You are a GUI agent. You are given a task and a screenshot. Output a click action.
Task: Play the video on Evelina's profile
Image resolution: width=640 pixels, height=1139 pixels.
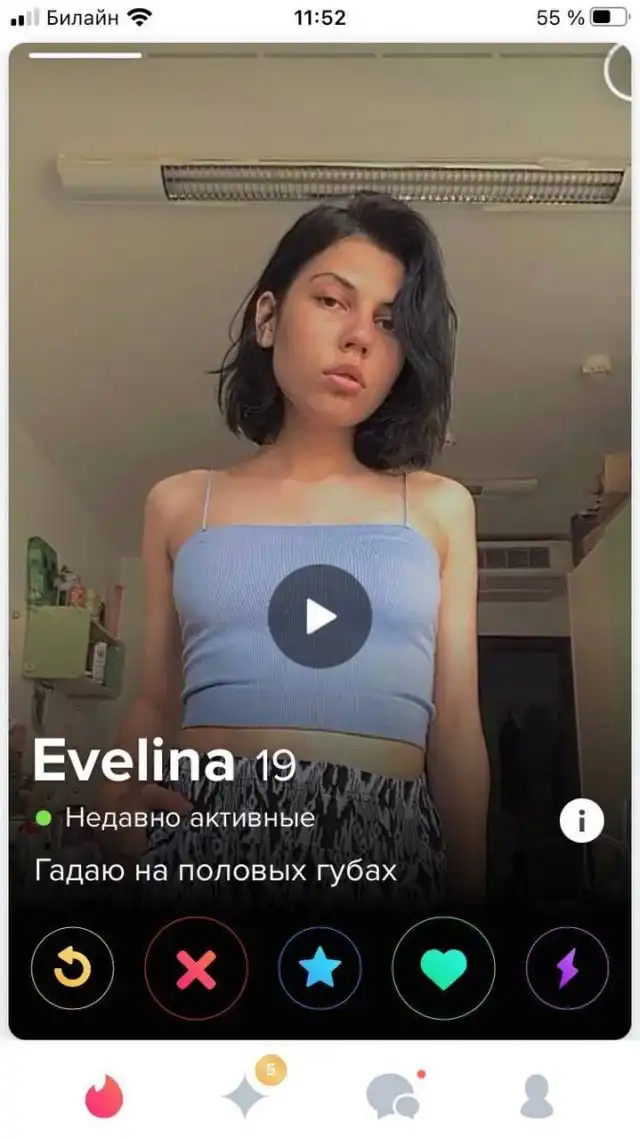[320, 616]
